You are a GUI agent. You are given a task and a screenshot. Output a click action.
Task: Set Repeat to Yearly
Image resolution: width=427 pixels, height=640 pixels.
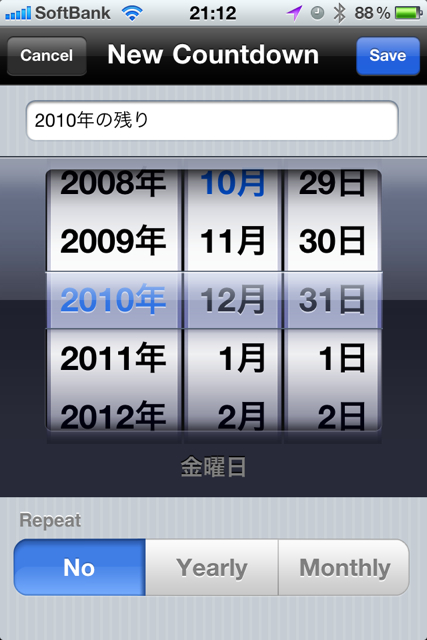tap(212, 567)
